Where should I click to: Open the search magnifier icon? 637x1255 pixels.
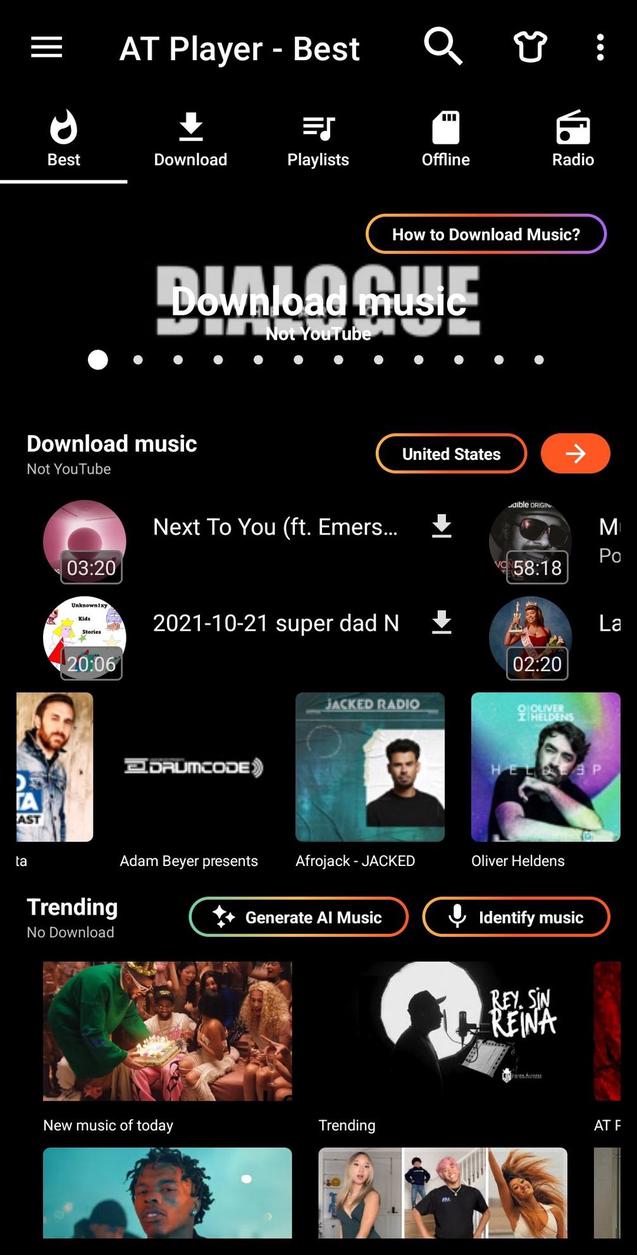coord(443,46)
